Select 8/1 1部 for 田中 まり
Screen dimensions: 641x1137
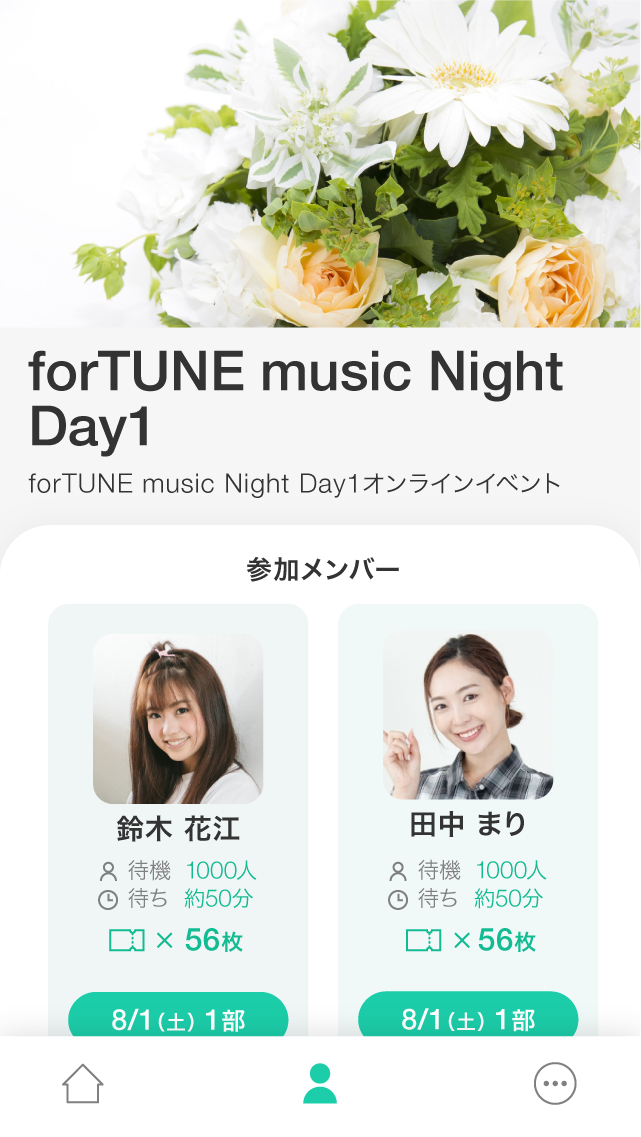tap(468, 1018)
